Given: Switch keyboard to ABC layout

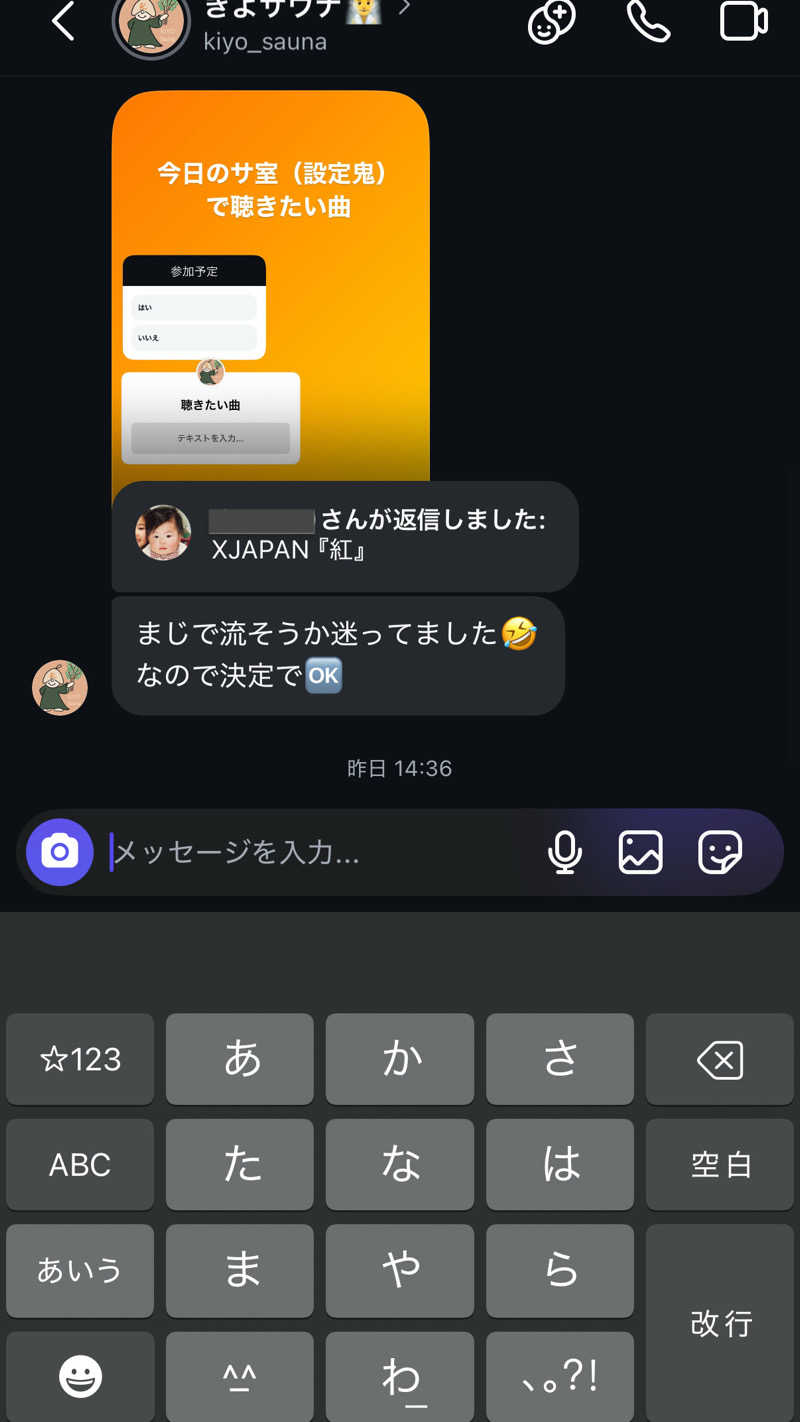Looking at the screenshot, I should [80, 1165].
